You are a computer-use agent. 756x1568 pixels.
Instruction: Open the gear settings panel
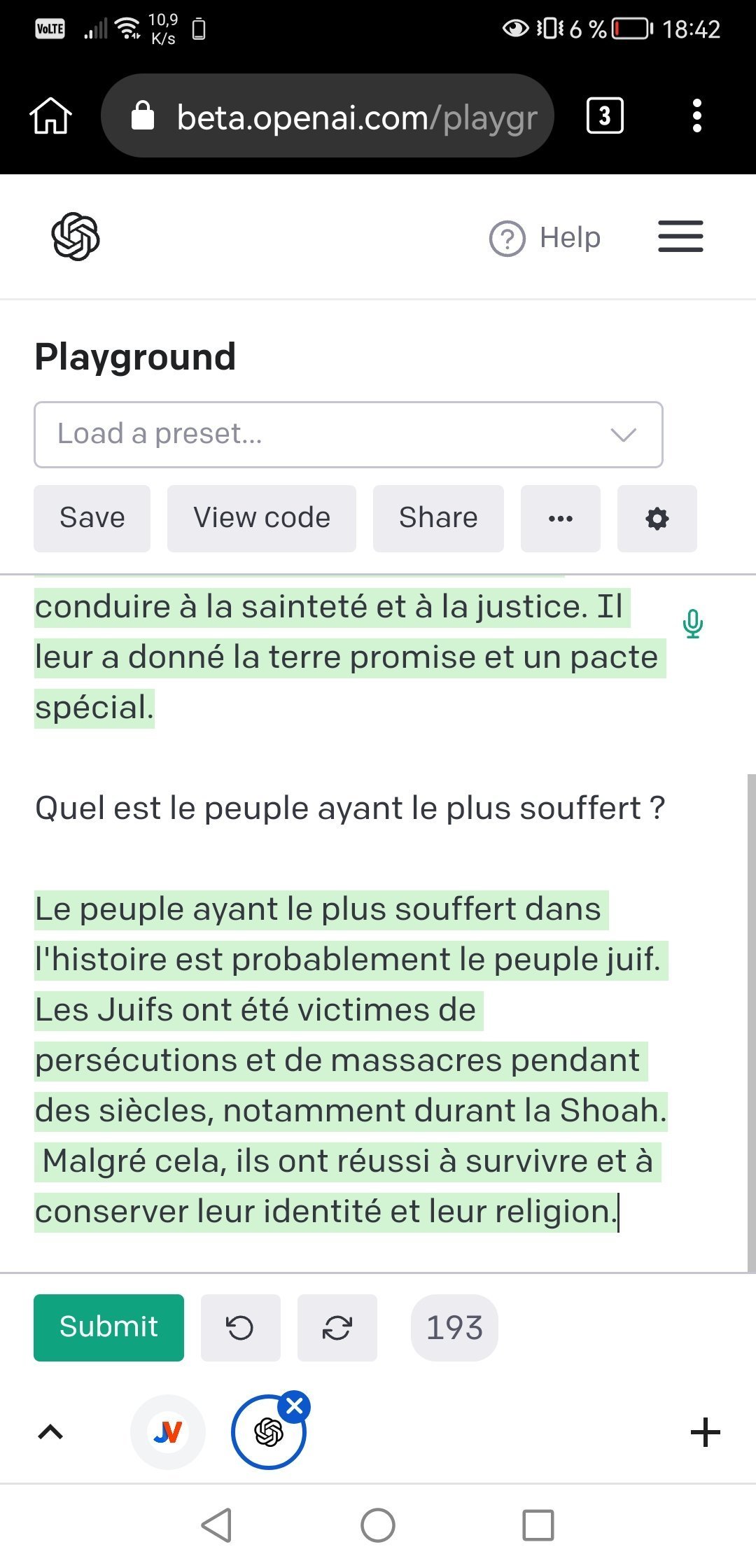click(657, 519)
